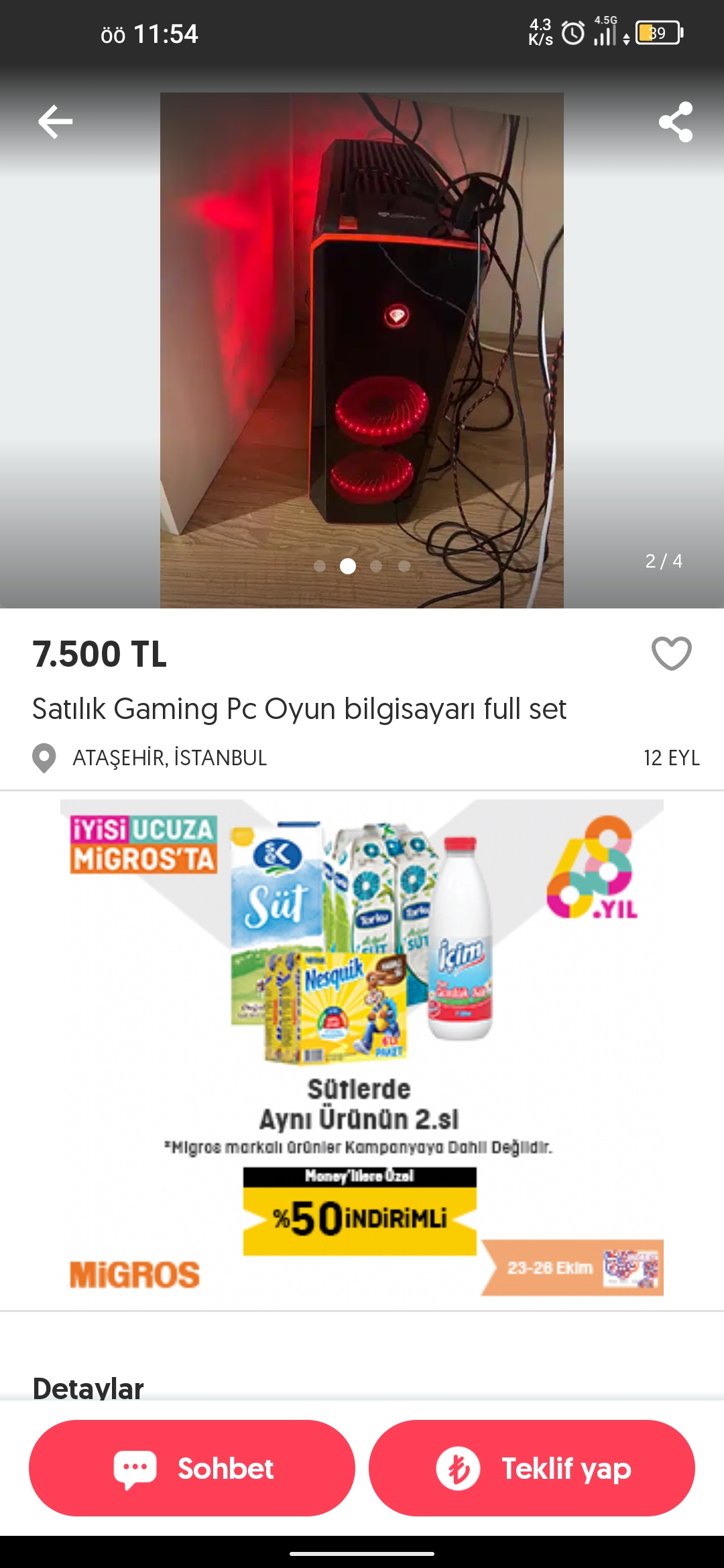
Task: Make an offer with Teklif yap
Action: (532, 1468)
